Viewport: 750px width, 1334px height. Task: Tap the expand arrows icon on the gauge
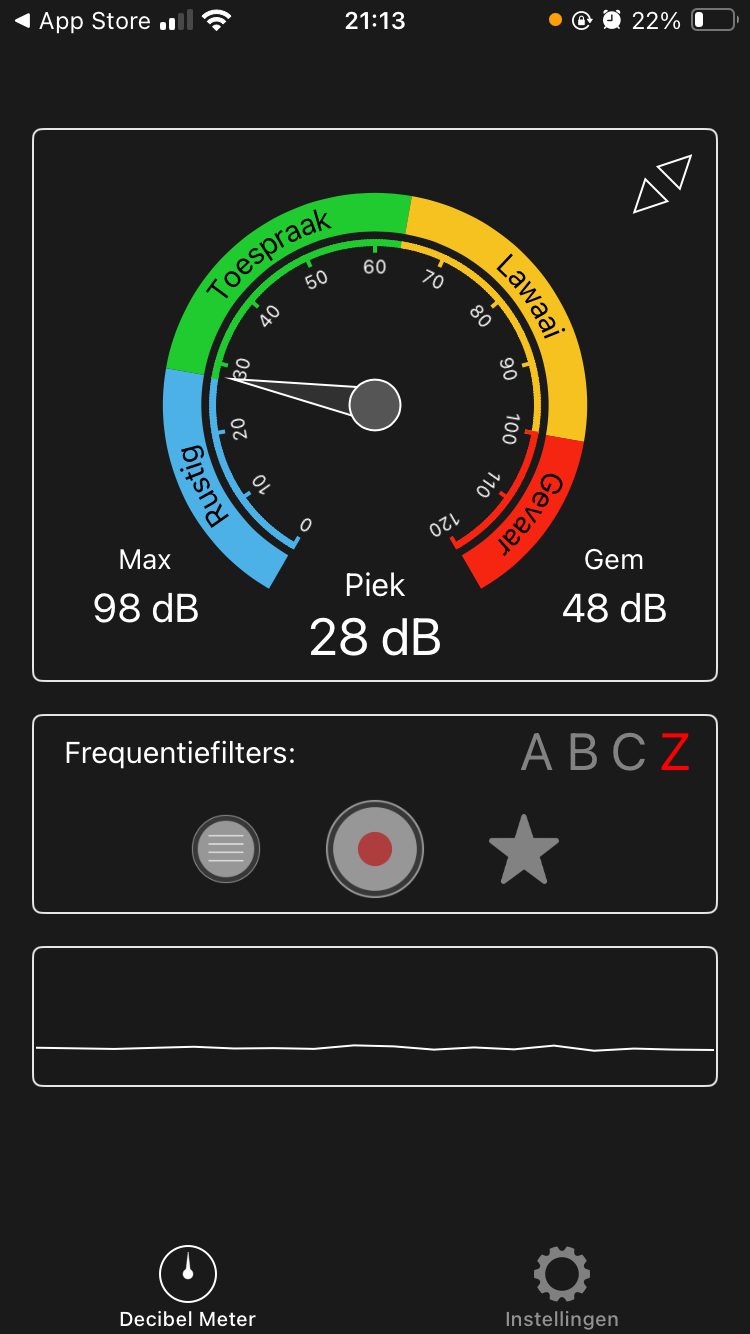point(662,184)
